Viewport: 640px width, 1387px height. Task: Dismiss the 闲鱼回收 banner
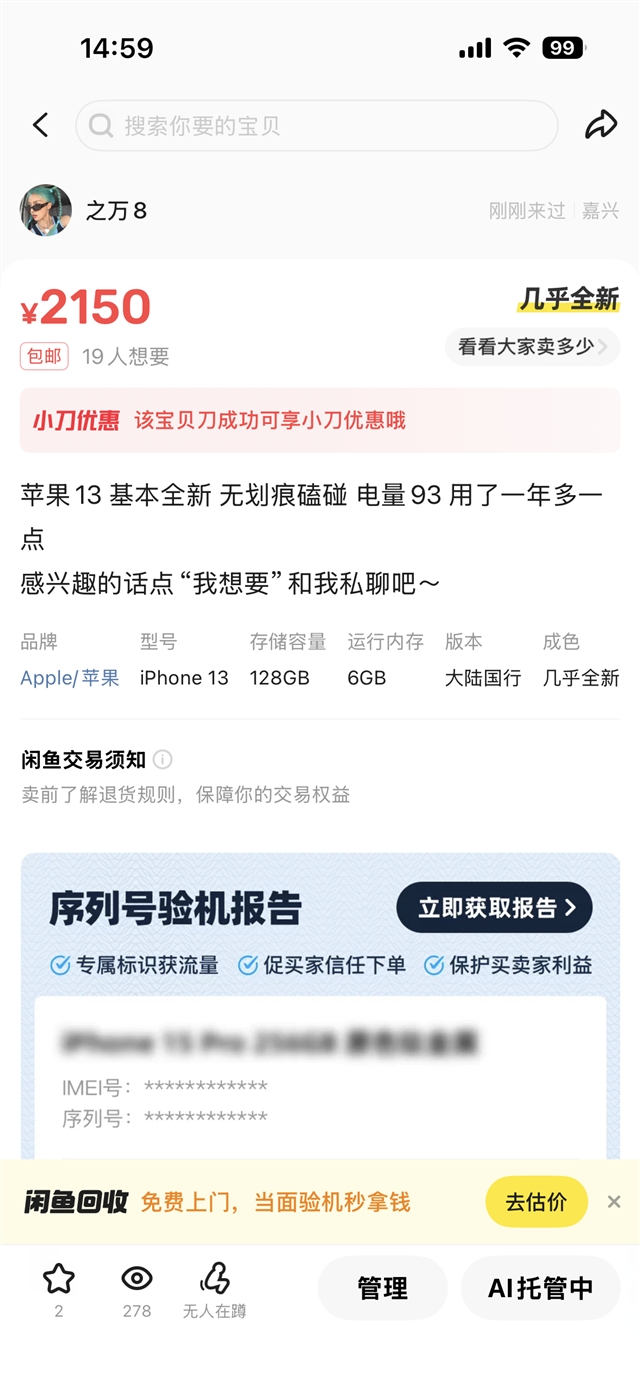614,1202
